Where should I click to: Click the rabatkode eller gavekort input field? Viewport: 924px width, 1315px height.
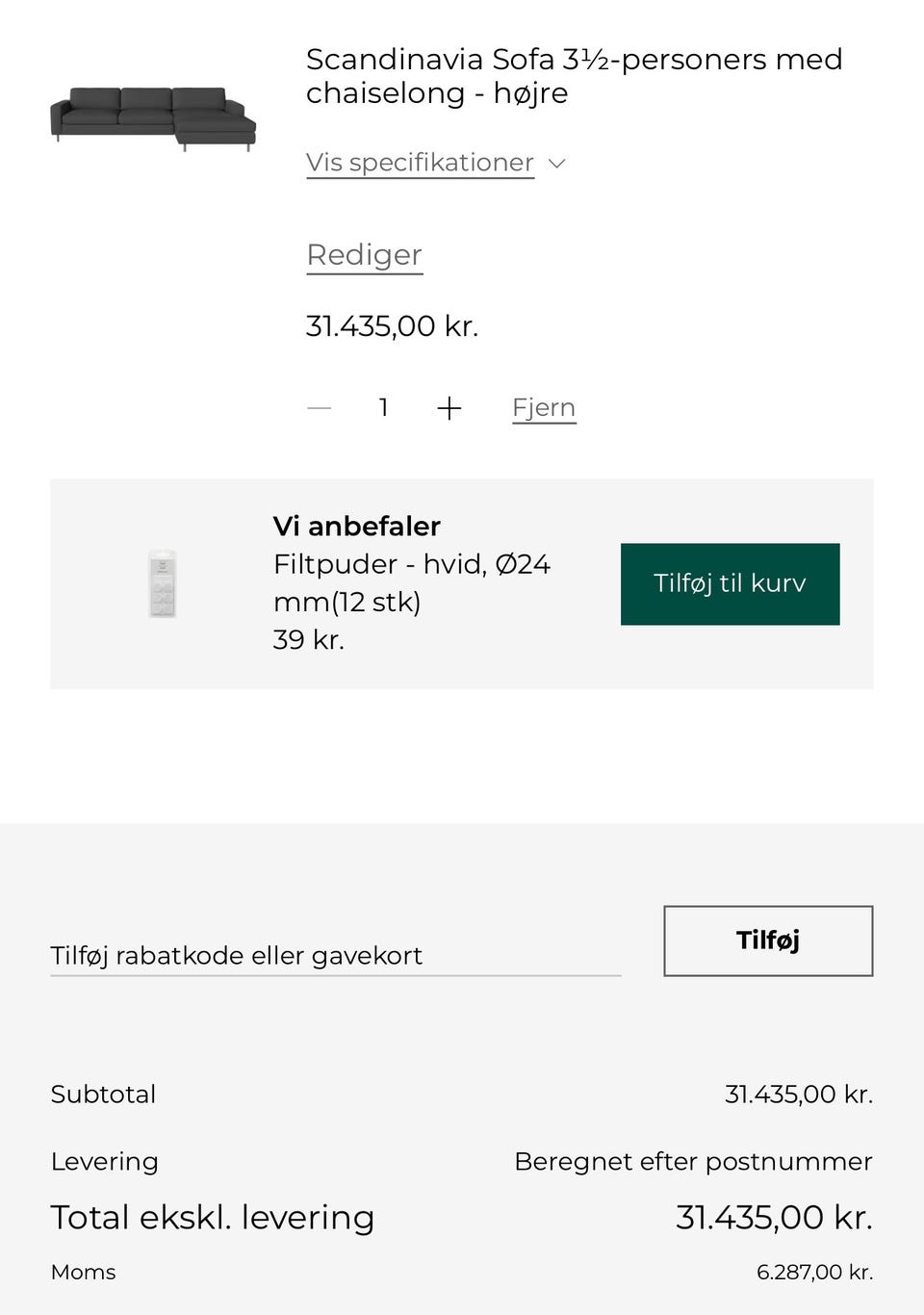pyautogui.click(x=335, y=956)
